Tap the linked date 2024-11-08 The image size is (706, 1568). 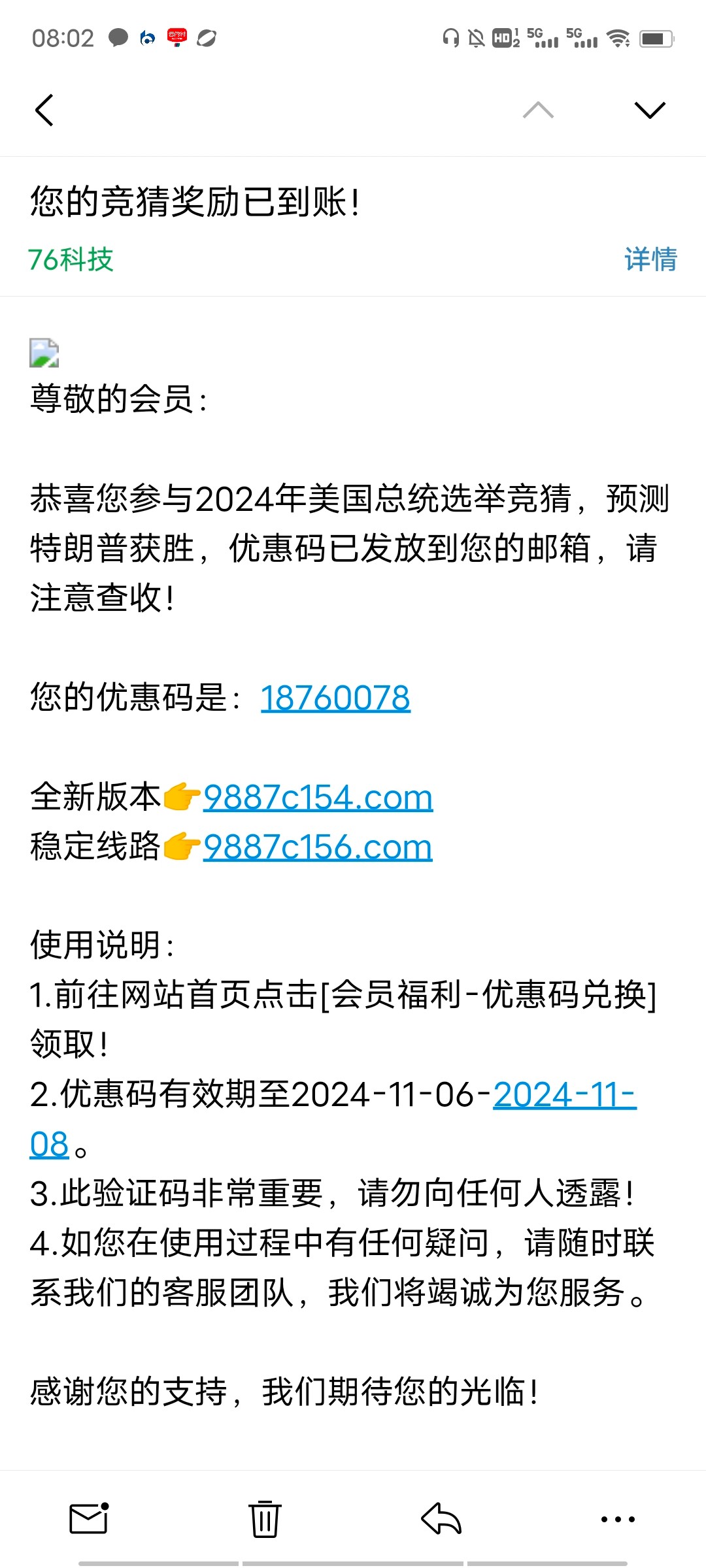(563, 1095)
